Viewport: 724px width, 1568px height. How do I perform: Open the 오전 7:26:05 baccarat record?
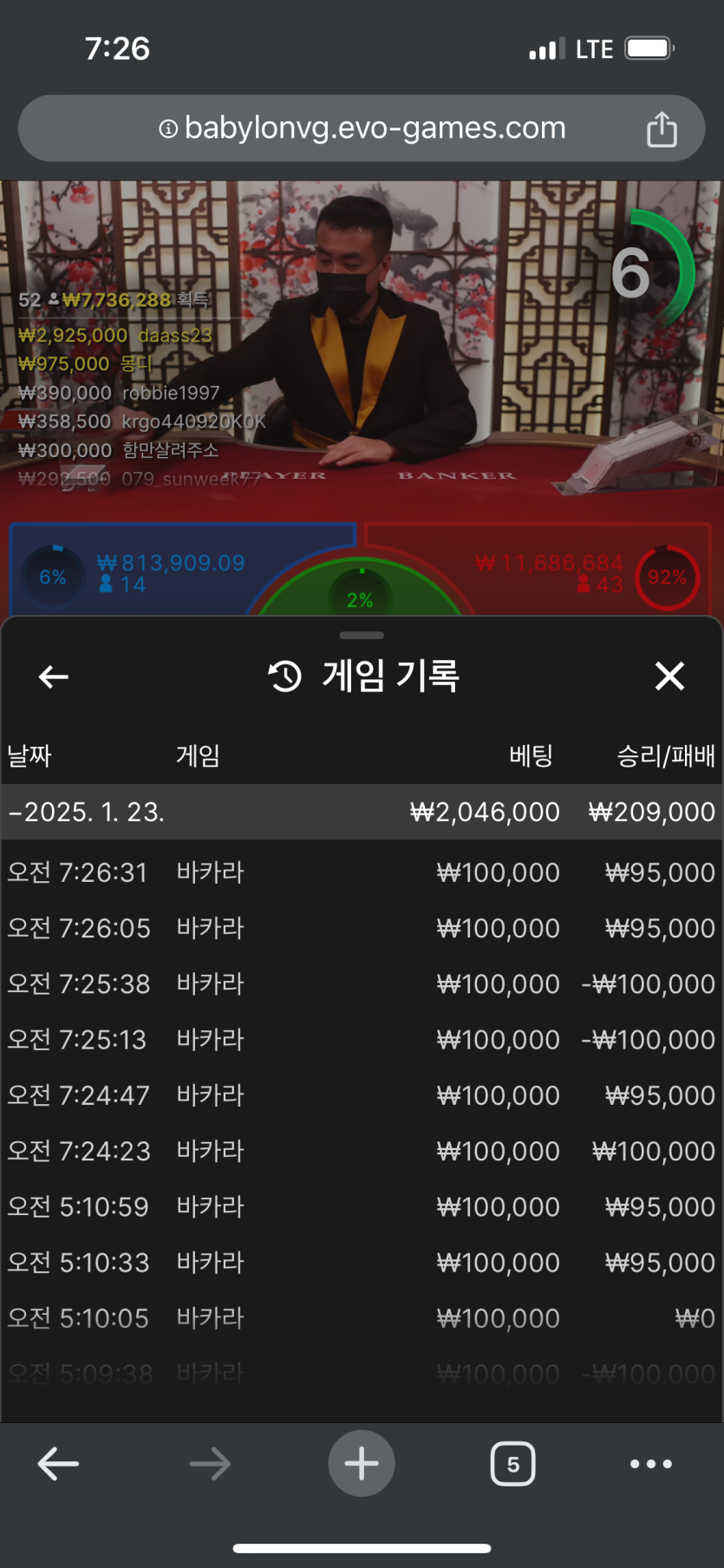(361, 928)
